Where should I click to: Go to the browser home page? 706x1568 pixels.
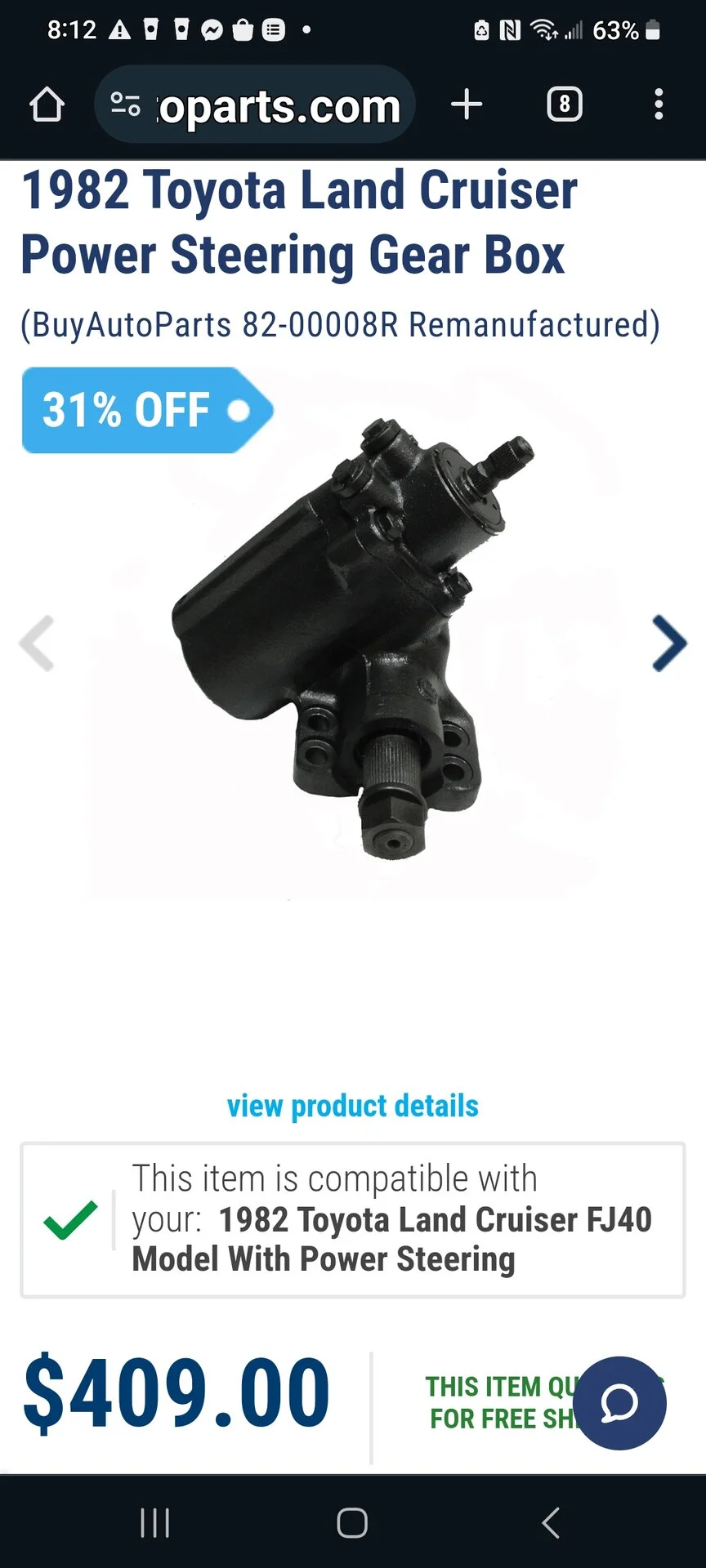(47, 105)
